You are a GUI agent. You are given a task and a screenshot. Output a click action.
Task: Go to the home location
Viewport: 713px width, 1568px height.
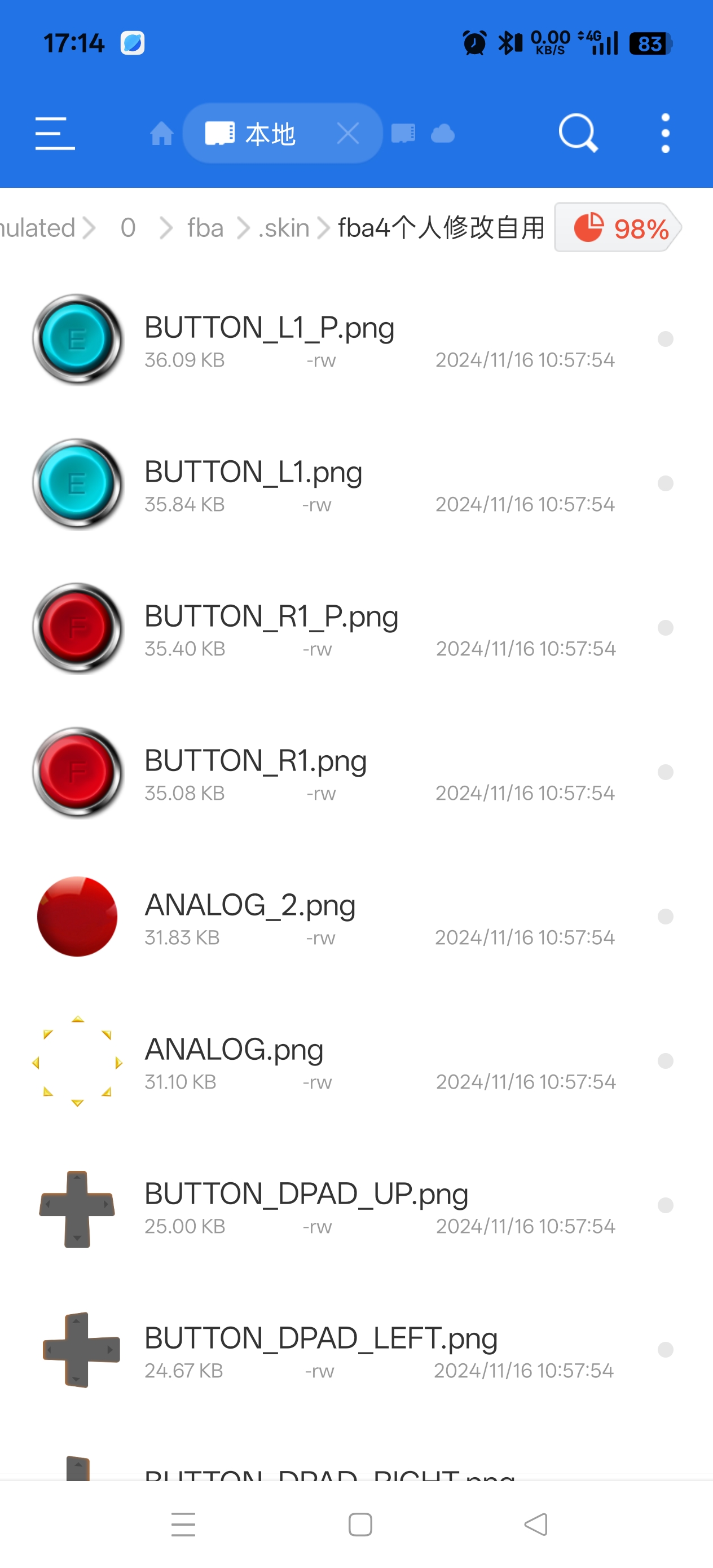click(x=161, y=132)
